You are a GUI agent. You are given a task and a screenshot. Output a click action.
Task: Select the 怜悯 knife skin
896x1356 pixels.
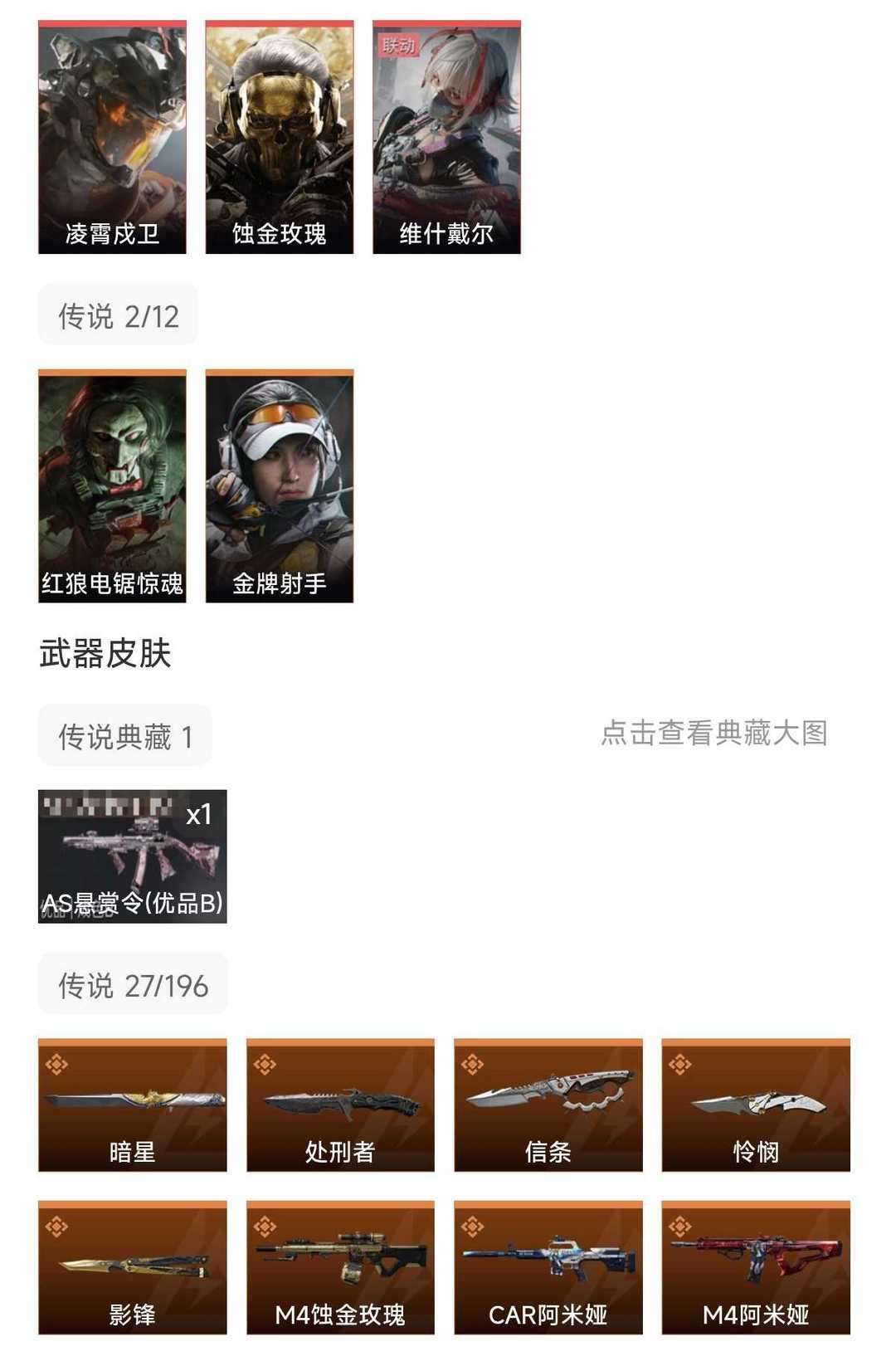(x=756, y=1105)
